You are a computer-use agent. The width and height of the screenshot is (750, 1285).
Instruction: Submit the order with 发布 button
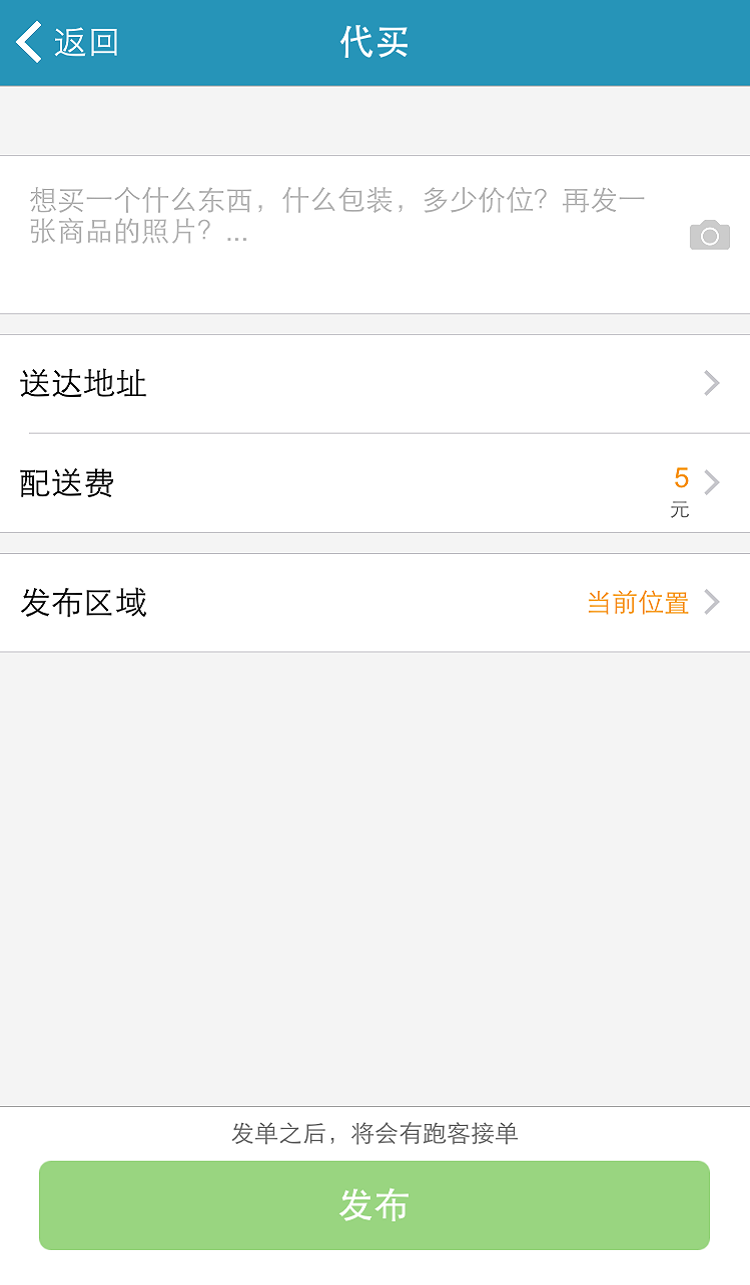pyautogui.click(x=374, y=1205)
